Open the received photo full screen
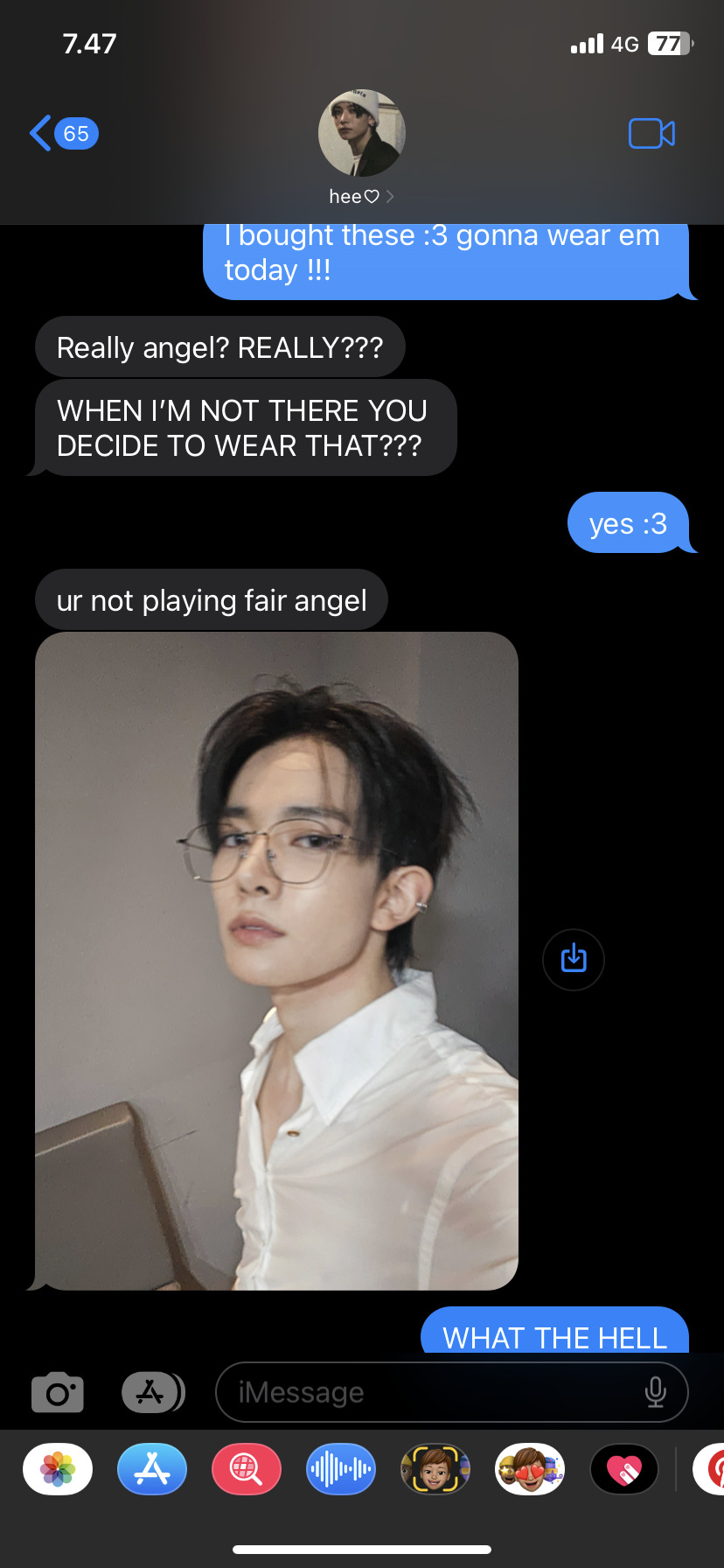 [x=276, y=961]
